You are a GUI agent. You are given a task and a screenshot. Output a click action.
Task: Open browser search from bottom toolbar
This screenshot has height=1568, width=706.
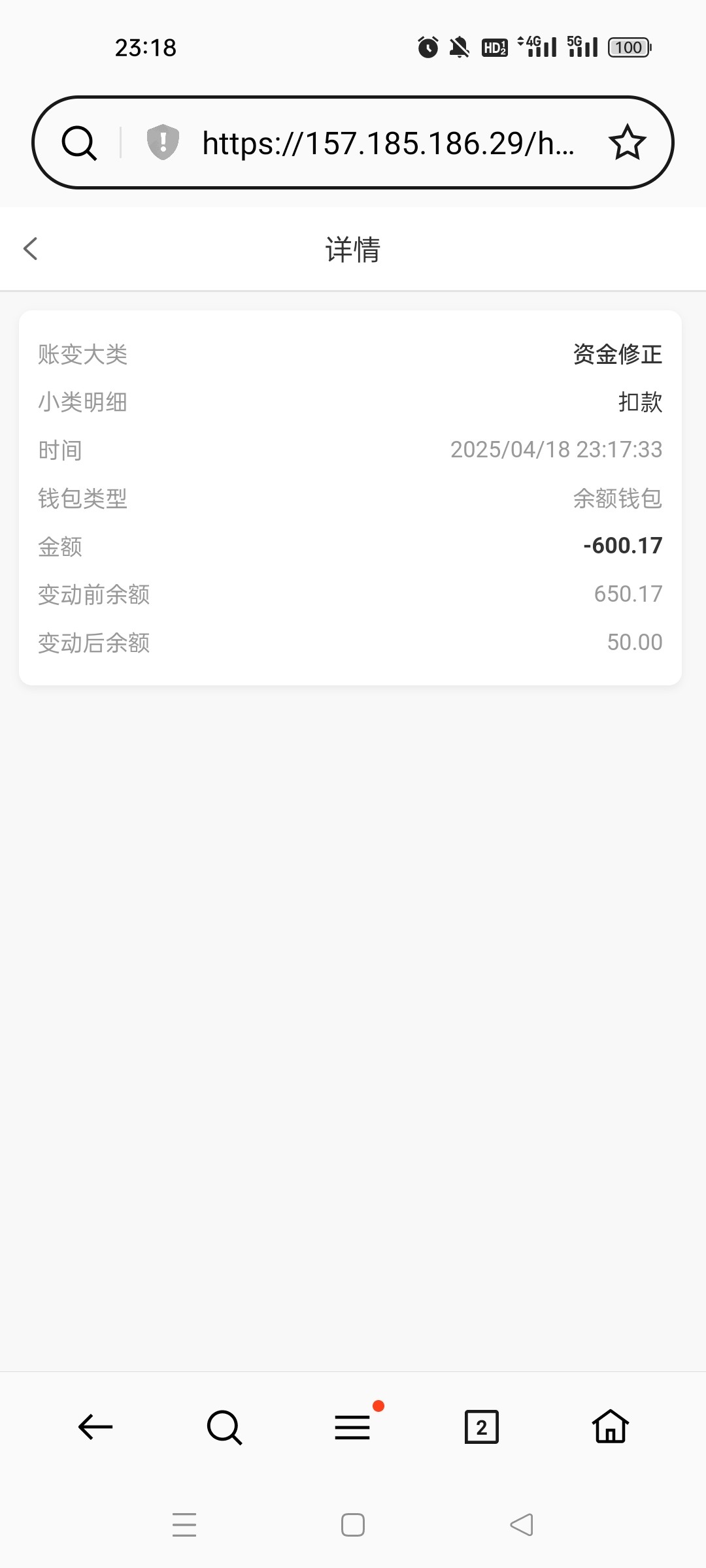pos(224,1427)
